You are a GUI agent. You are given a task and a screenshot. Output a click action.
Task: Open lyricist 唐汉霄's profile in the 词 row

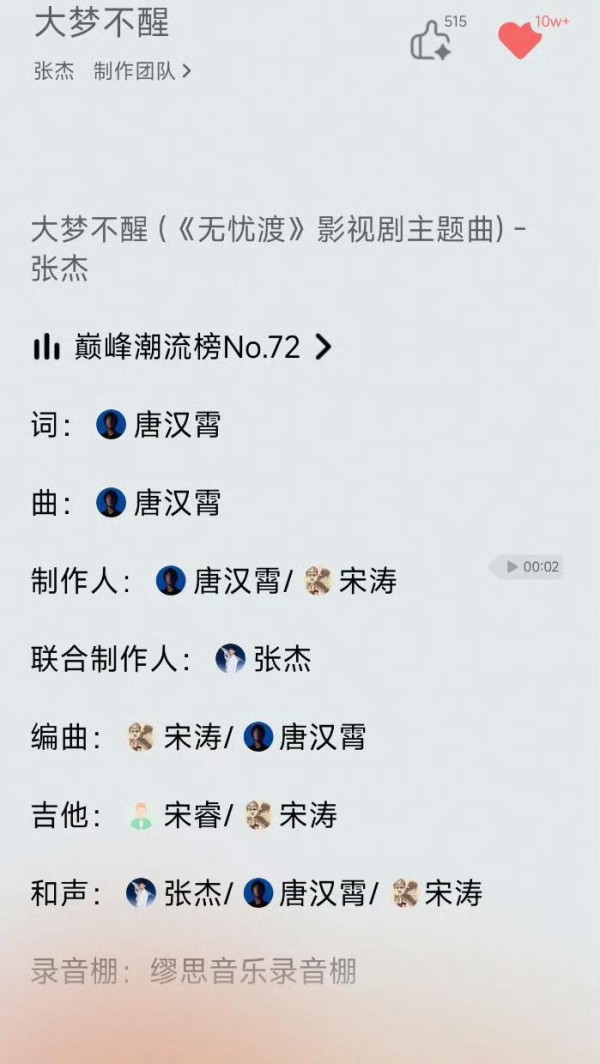[x=160, y=425]
